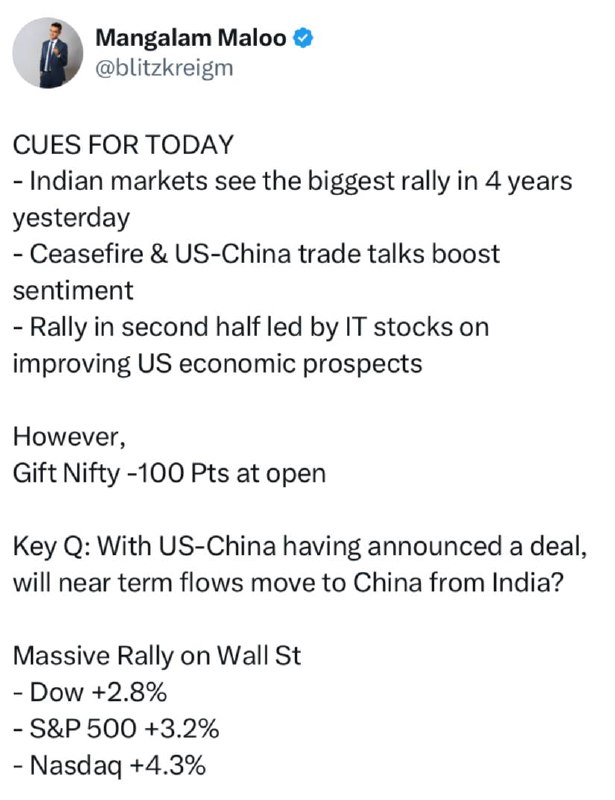Tap the Mangalam Maloo display name
The image size is (615, 800).
[190, 38]
